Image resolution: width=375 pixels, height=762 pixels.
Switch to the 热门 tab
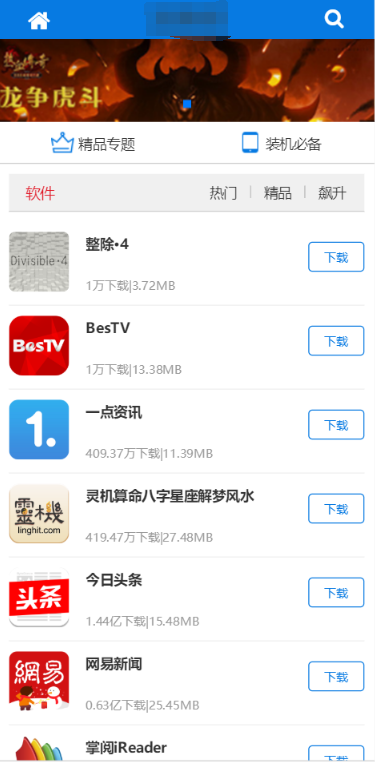[223, 193]
